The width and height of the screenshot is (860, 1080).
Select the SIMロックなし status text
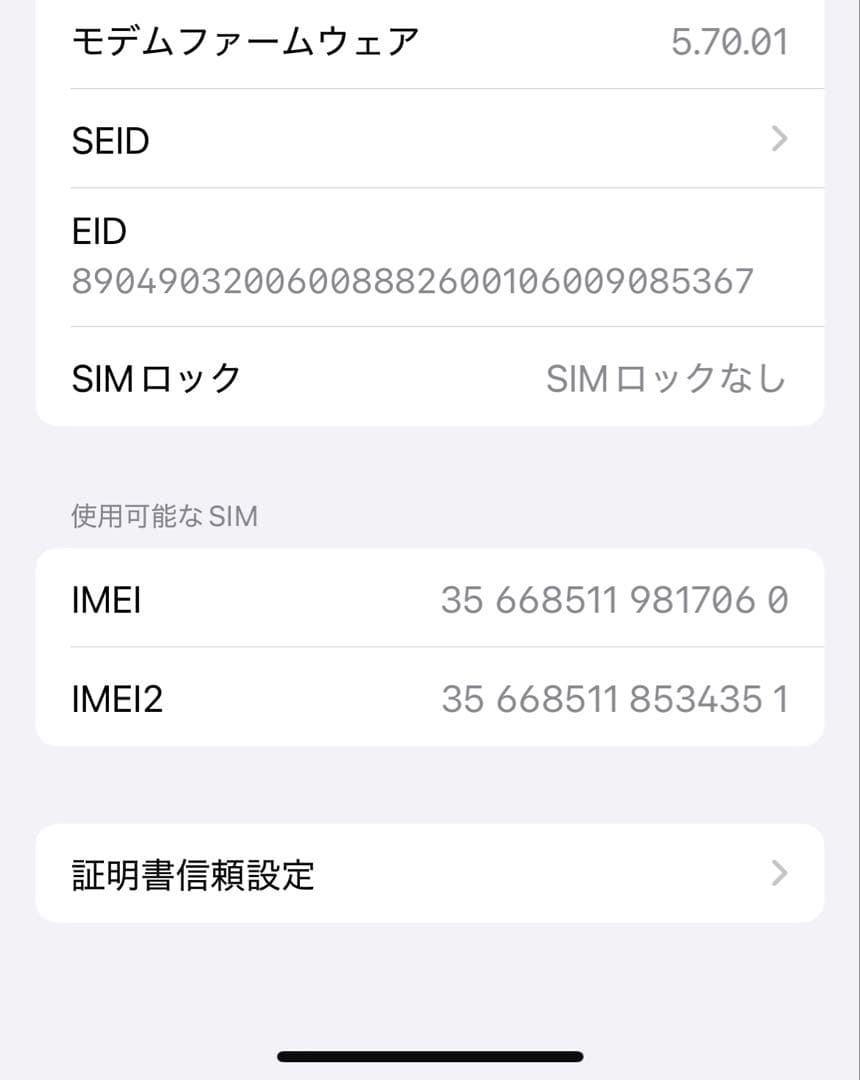[663, 377]
